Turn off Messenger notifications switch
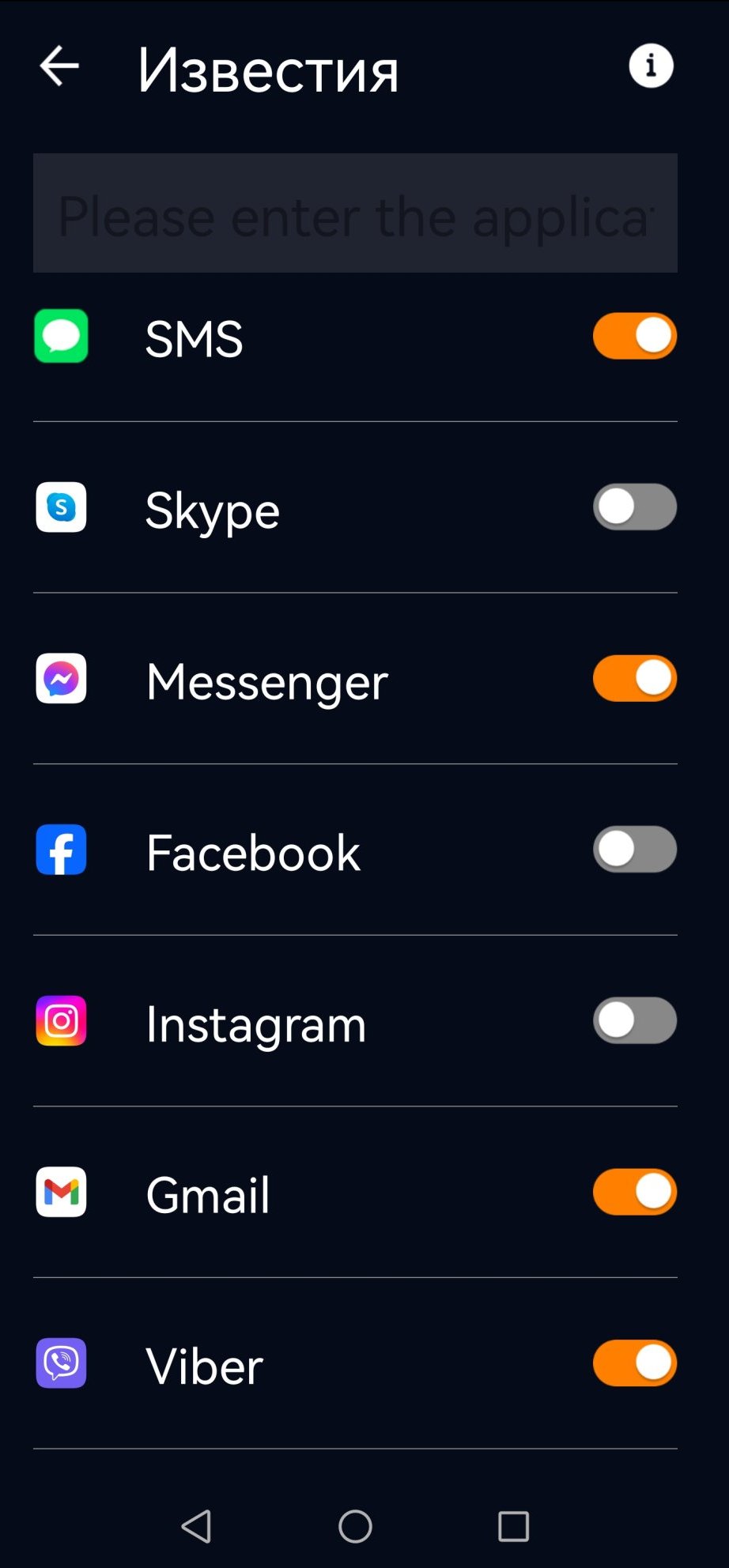This screenshot has width=729, height=1568. coord(635,678)
